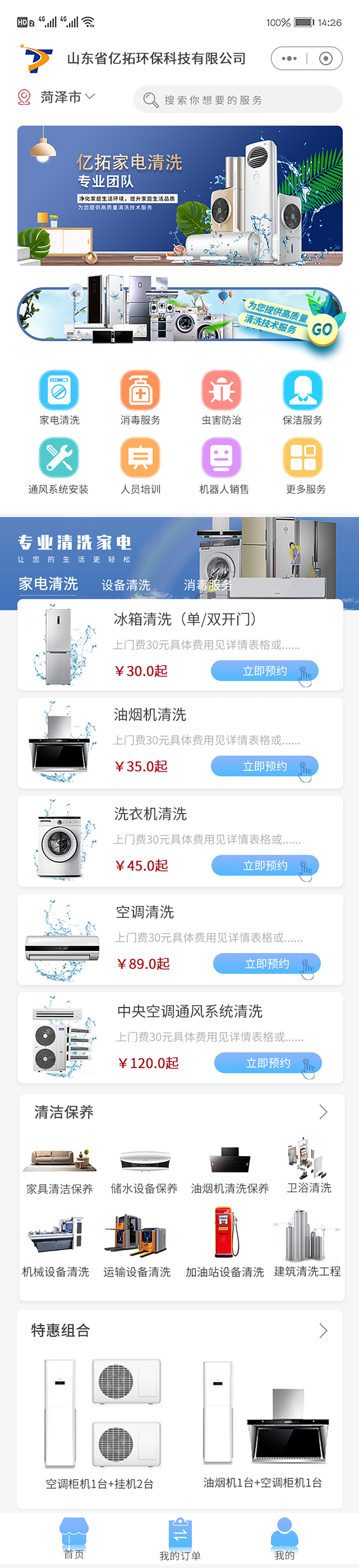Close the mini-program with the circle icon
Viewport: 359px width, 1568px height.
326,59
